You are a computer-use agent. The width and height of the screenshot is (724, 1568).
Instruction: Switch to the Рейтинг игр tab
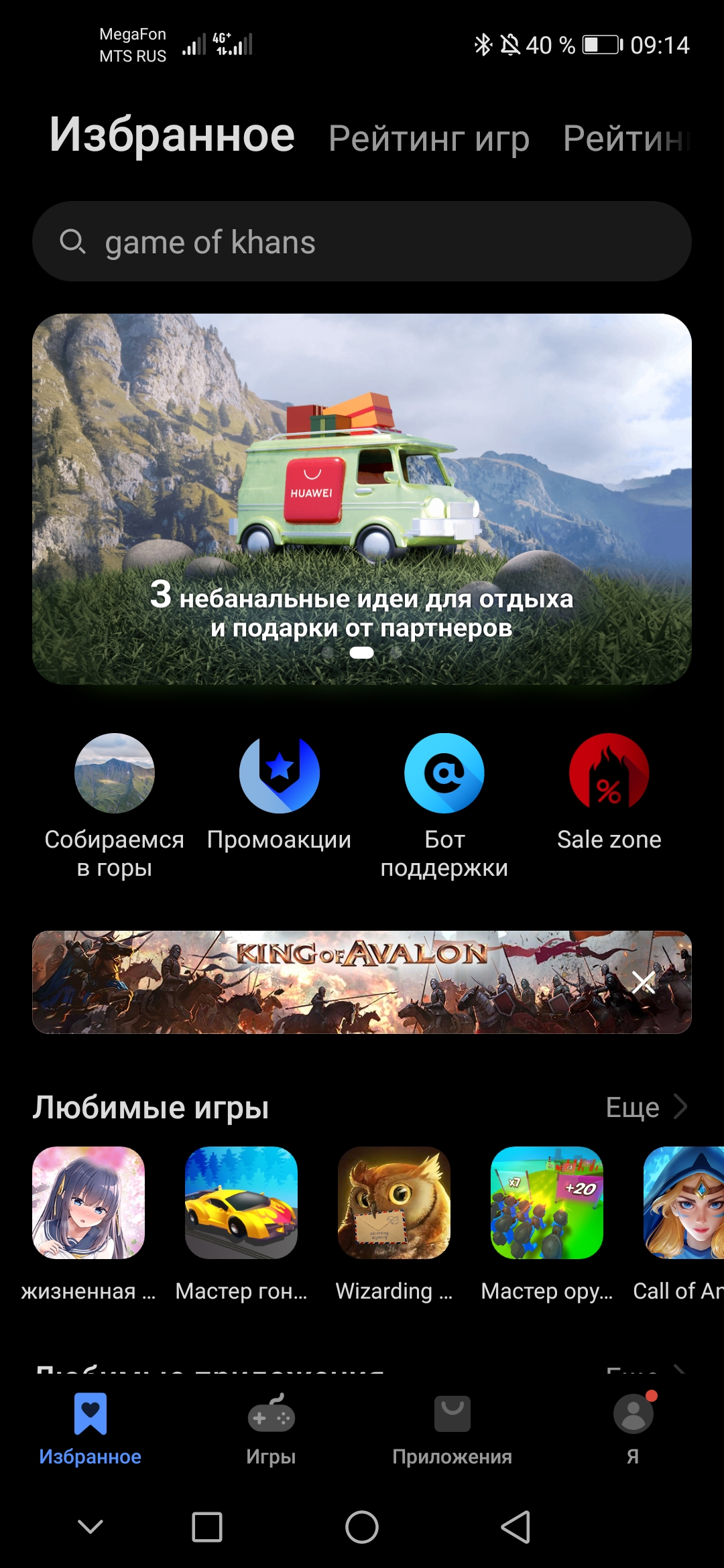tap(429, 139)
